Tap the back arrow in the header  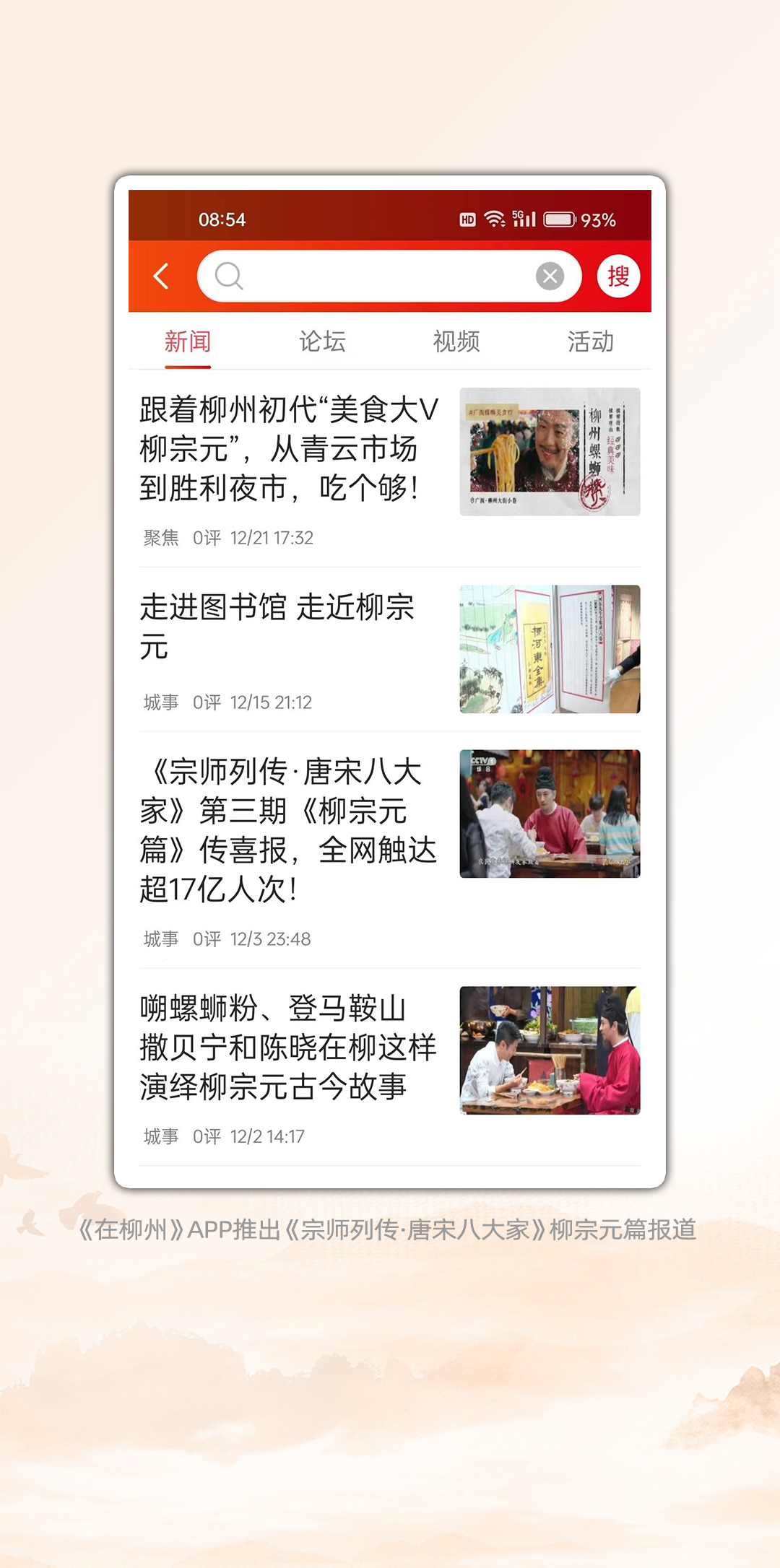(x=160, y=276)
